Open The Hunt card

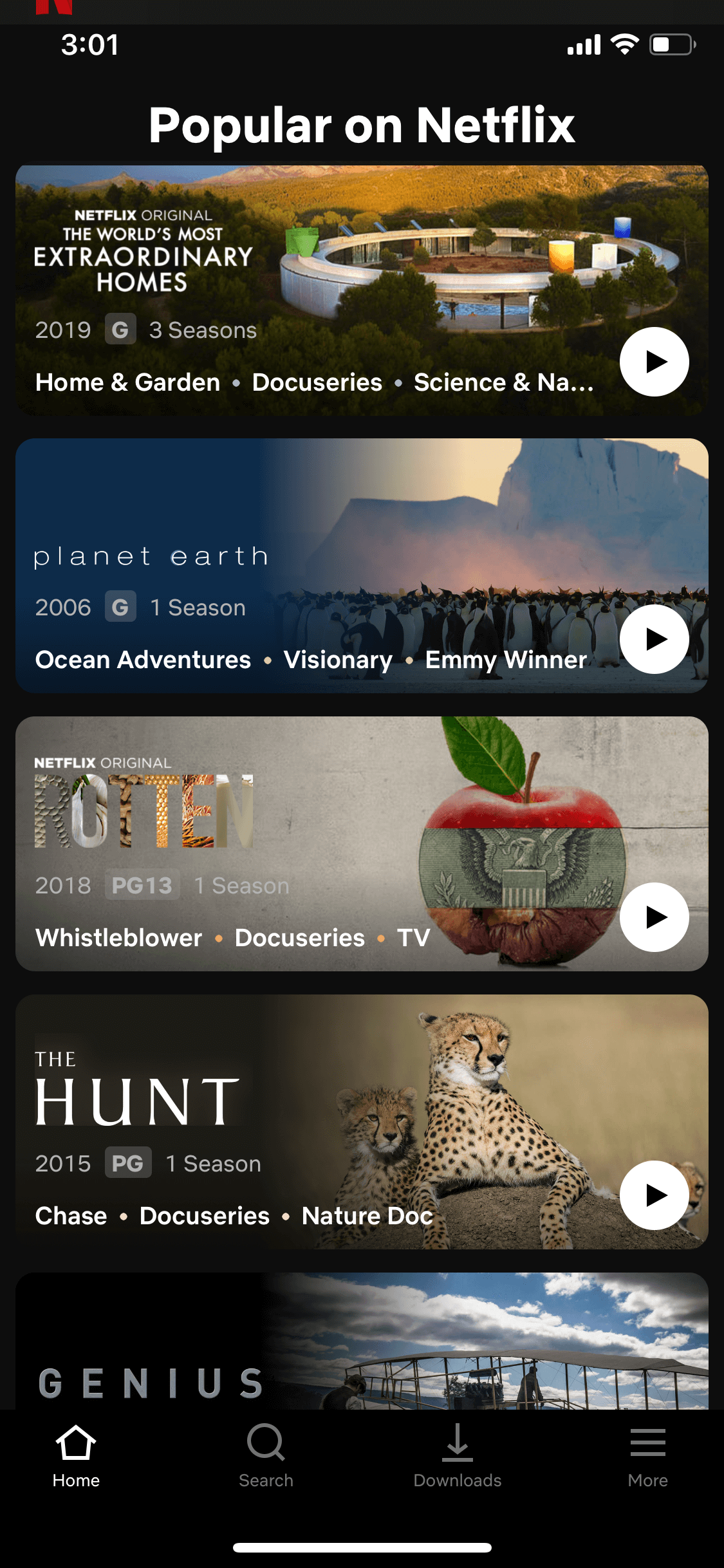362,1122
